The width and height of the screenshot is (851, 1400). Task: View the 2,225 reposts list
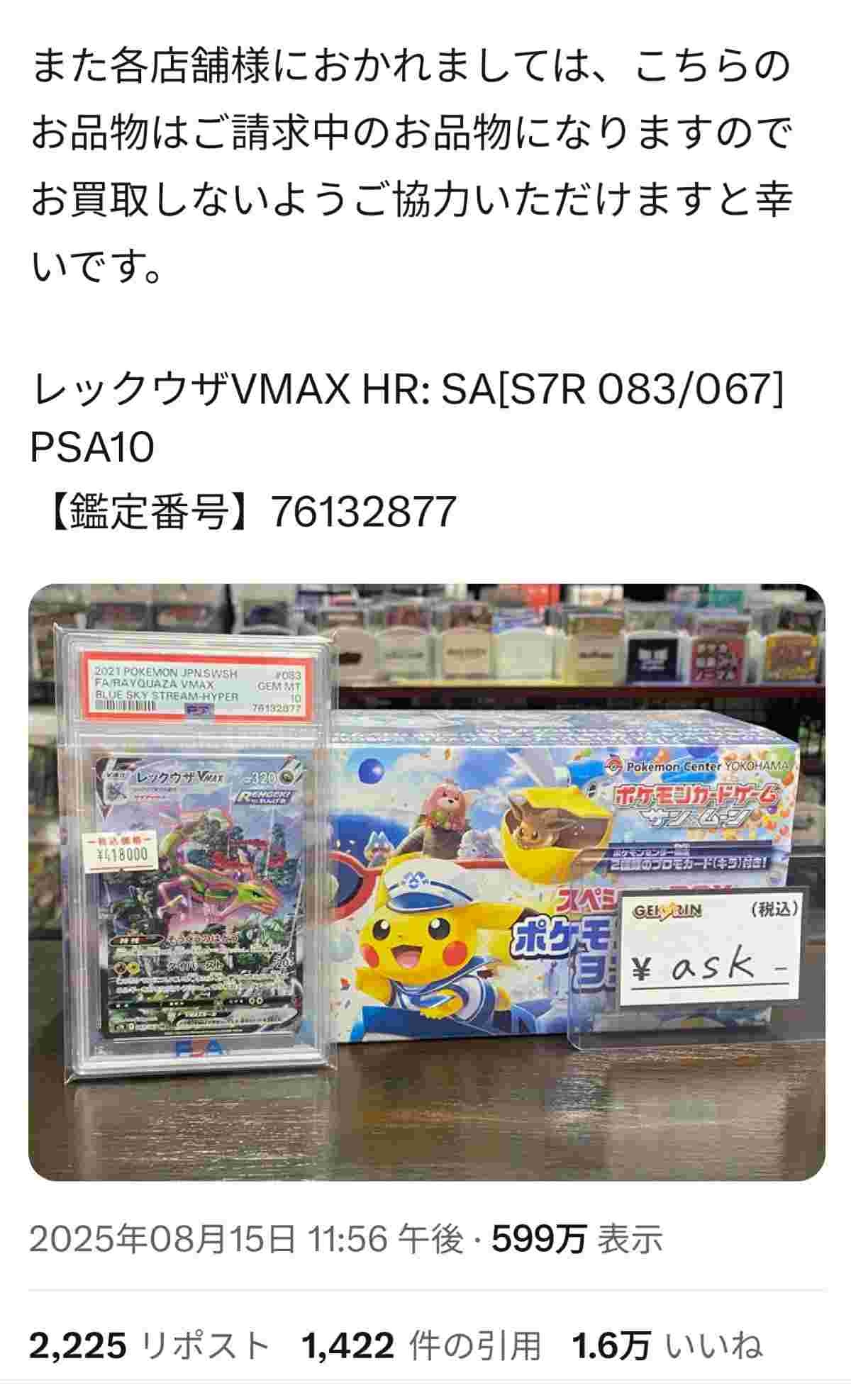150,1345
